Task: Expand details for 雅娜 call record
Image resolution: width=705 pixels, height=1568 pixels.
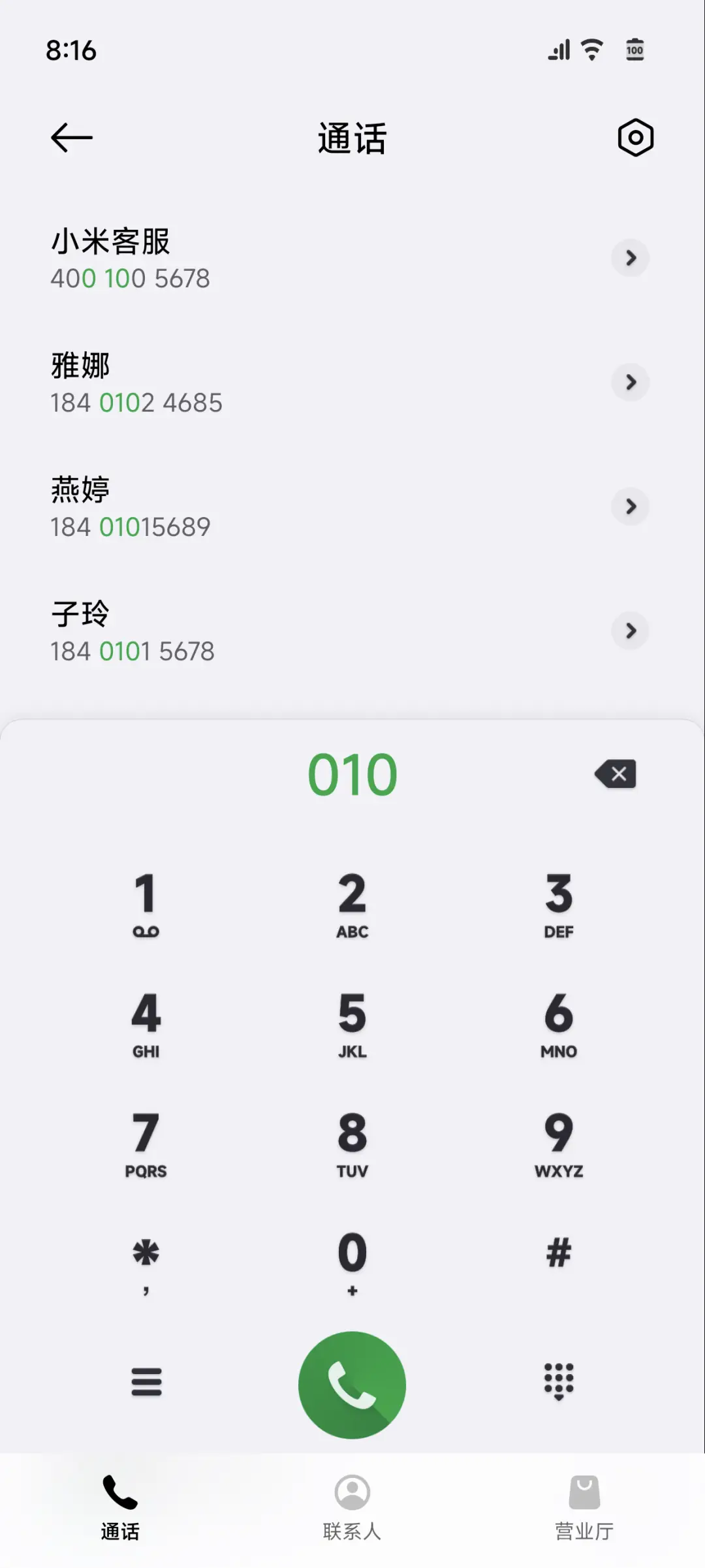Action: click(630, 383)
